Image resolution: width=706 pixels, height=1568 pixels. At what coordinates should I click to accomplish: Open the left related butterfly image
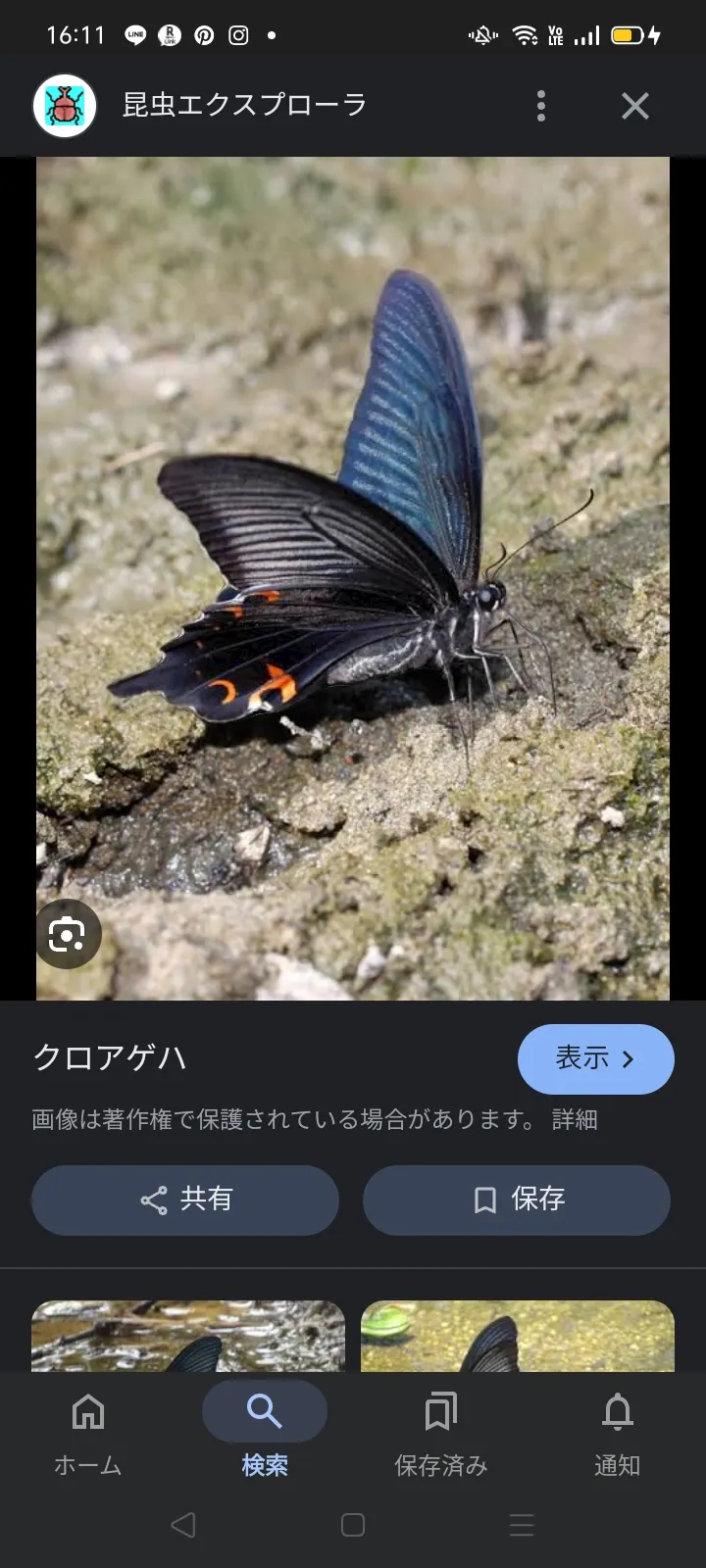188,1336
